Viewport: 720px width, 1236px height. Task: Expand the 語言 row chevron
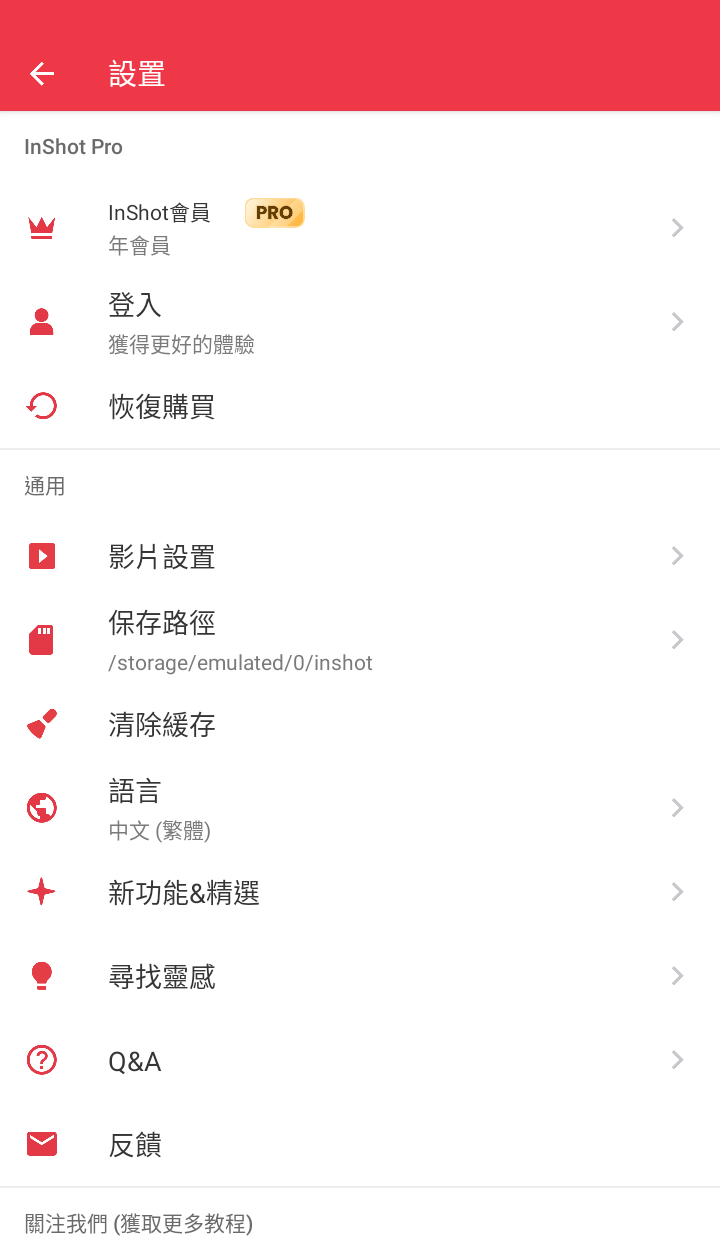677,808
